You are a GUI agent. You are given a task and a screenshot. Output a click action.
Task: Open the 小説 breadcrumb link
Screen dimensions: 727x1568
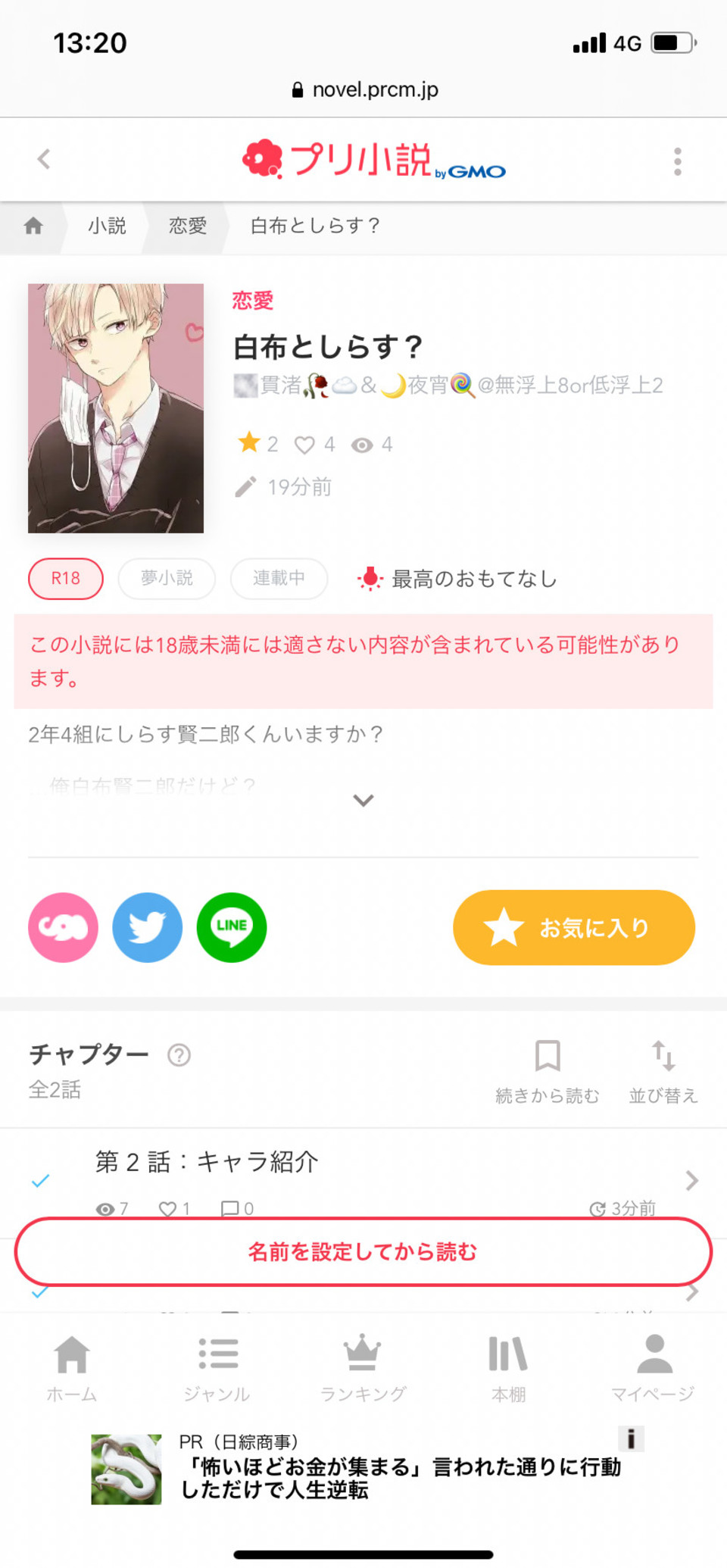tap(107, 226)
